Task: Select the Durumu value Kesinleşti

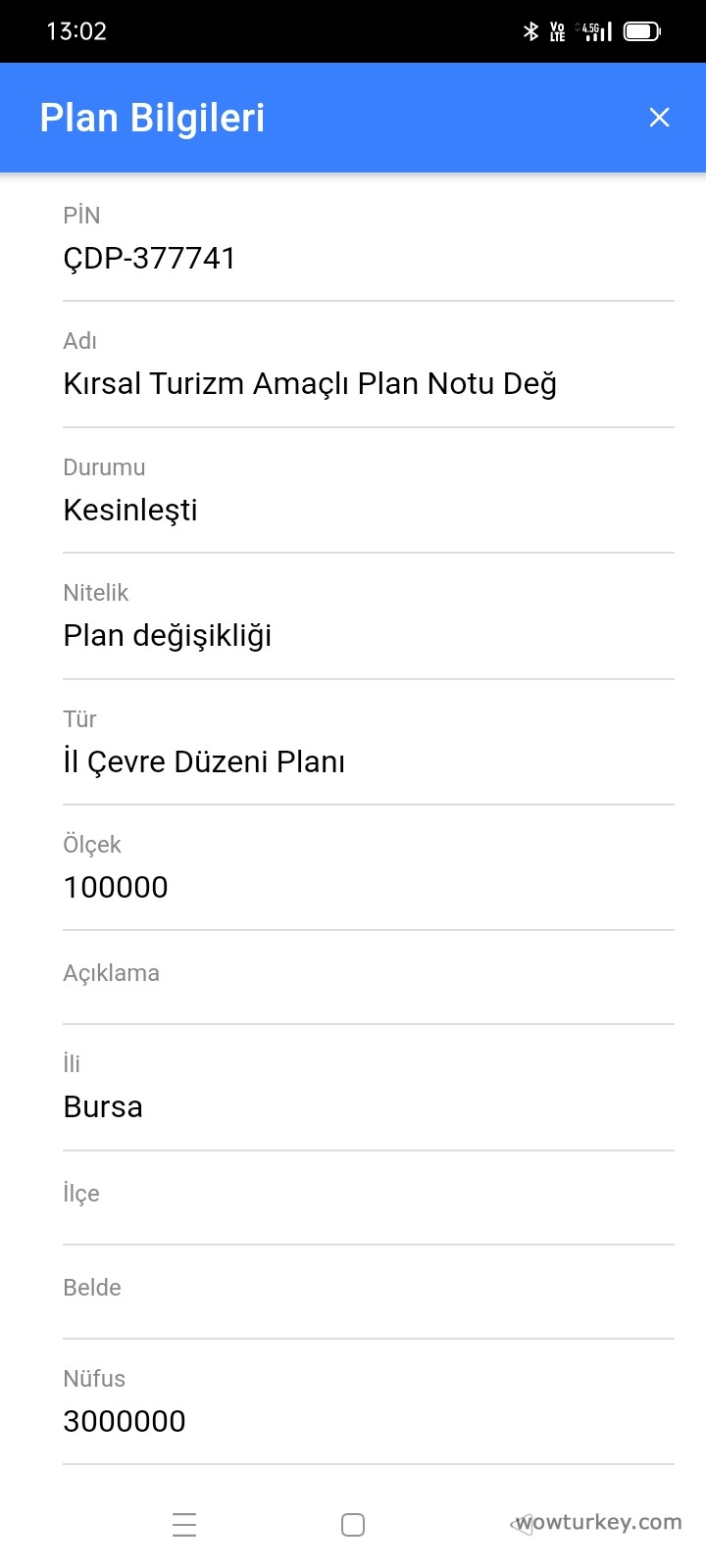Action: [130, 510]
